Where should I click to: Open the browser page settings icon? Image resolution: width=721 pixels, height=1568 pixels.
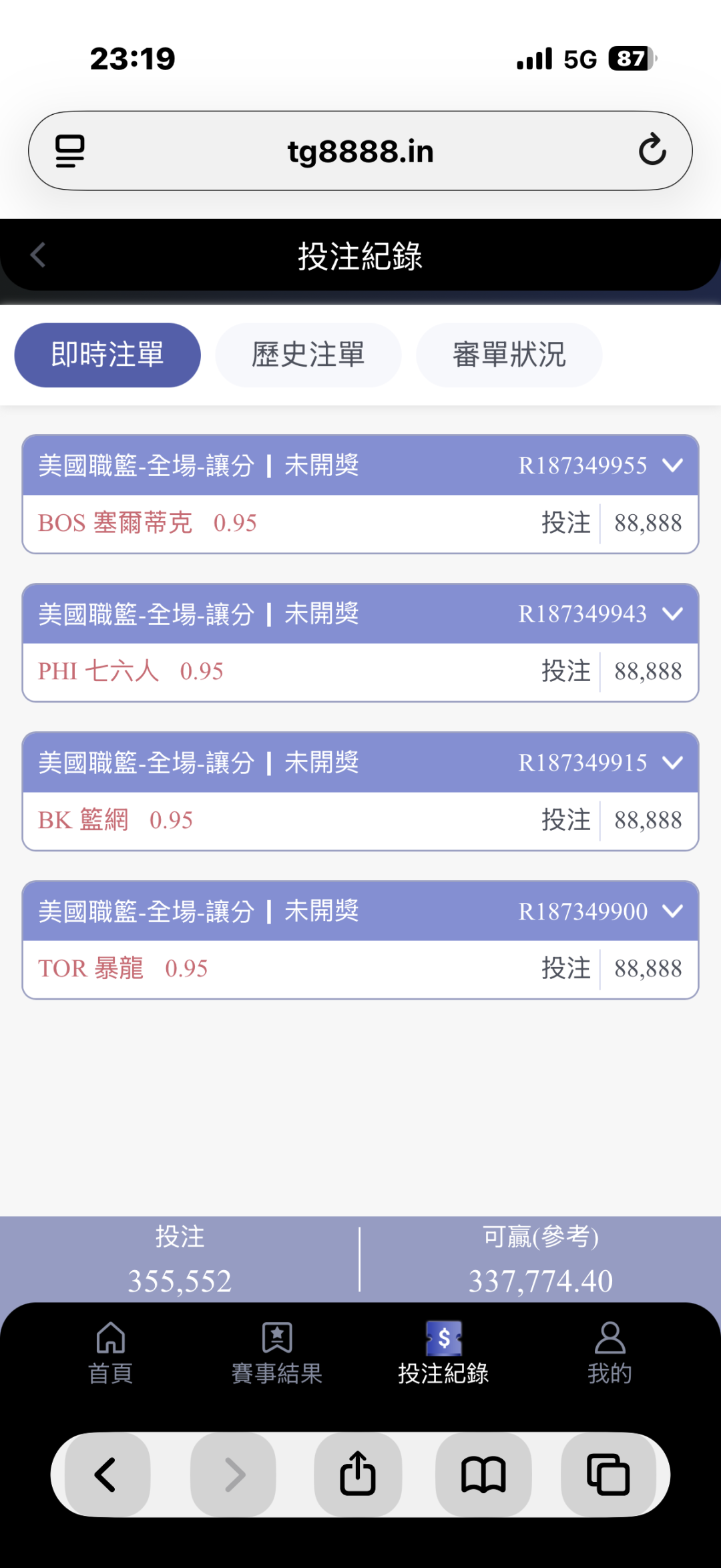(69, 151)
